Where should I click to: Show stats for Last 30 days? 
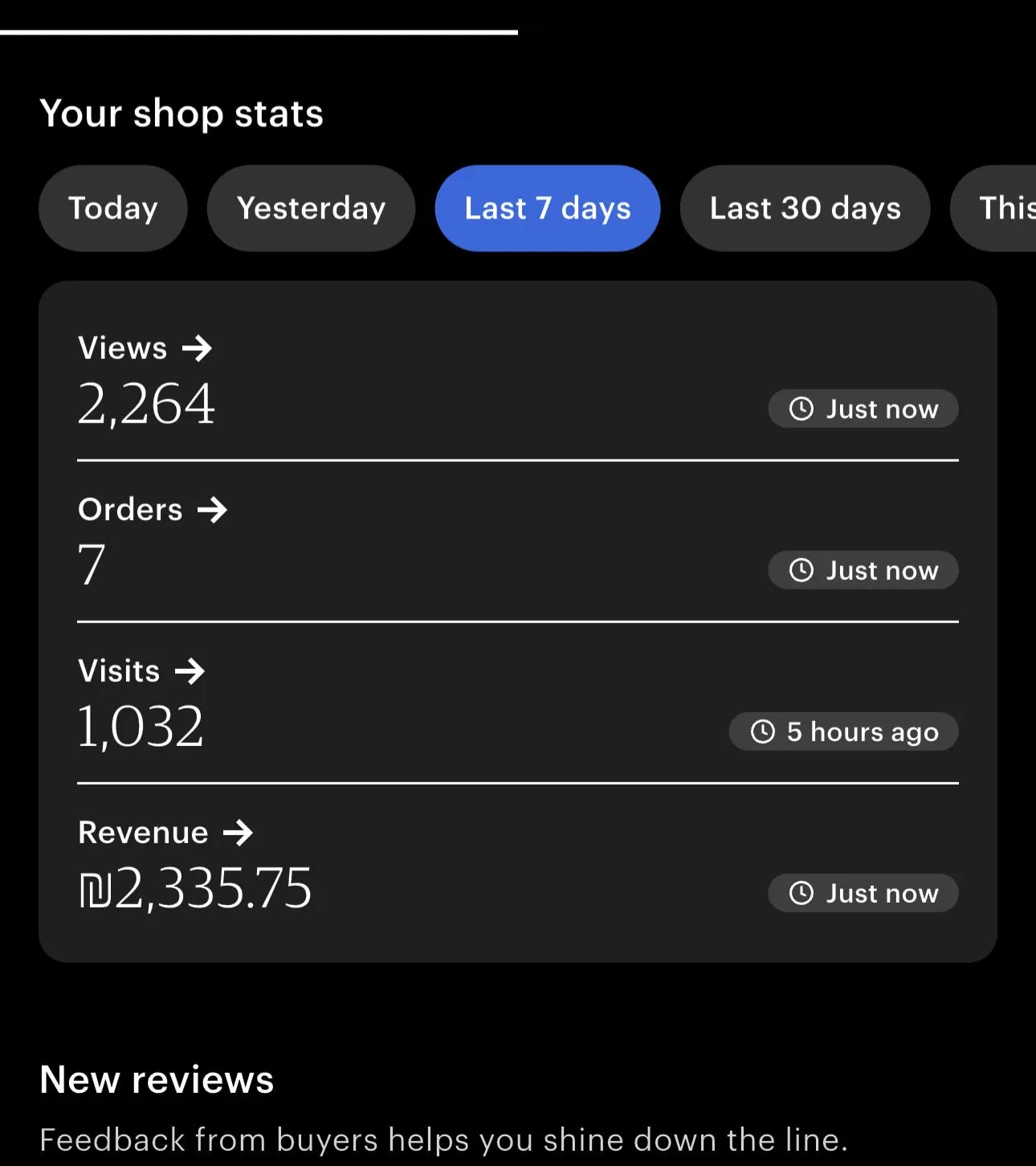(x=805, y=209)
